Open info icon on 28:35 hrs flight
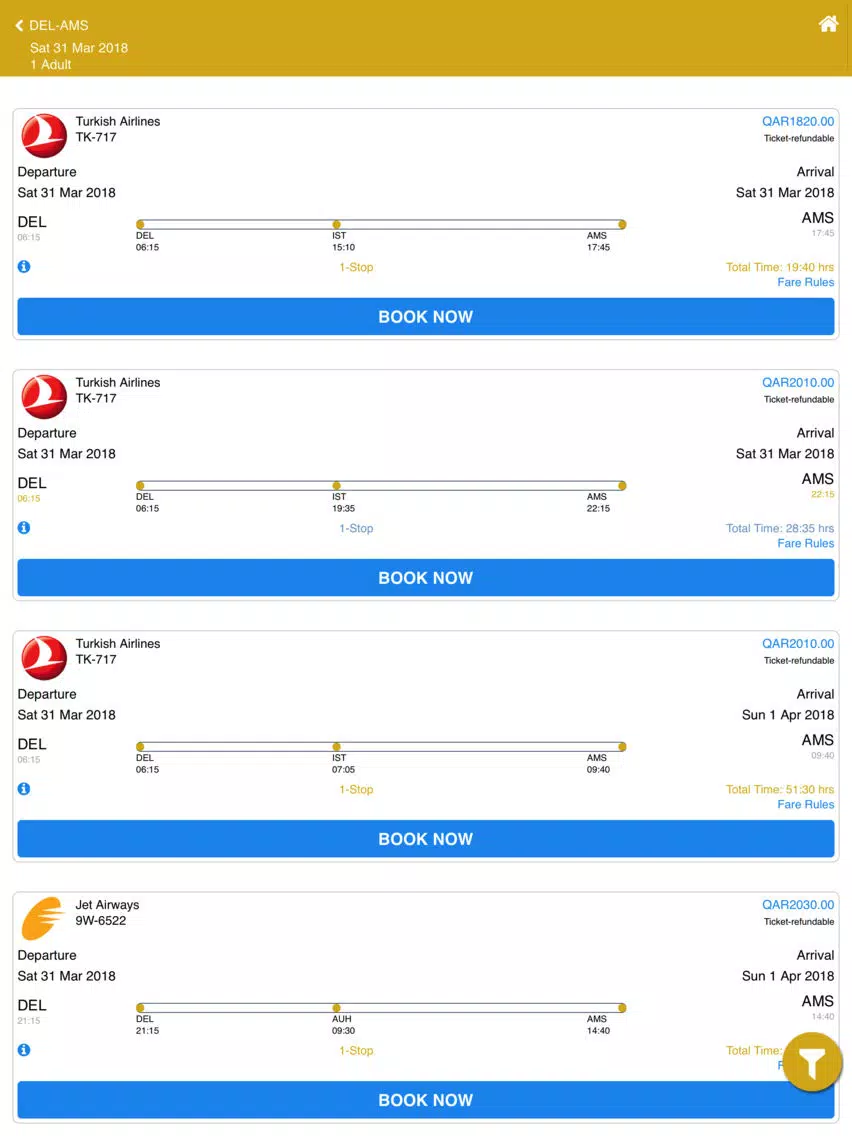This screenshot has width=852, height=1136. [x=24, y=528]
